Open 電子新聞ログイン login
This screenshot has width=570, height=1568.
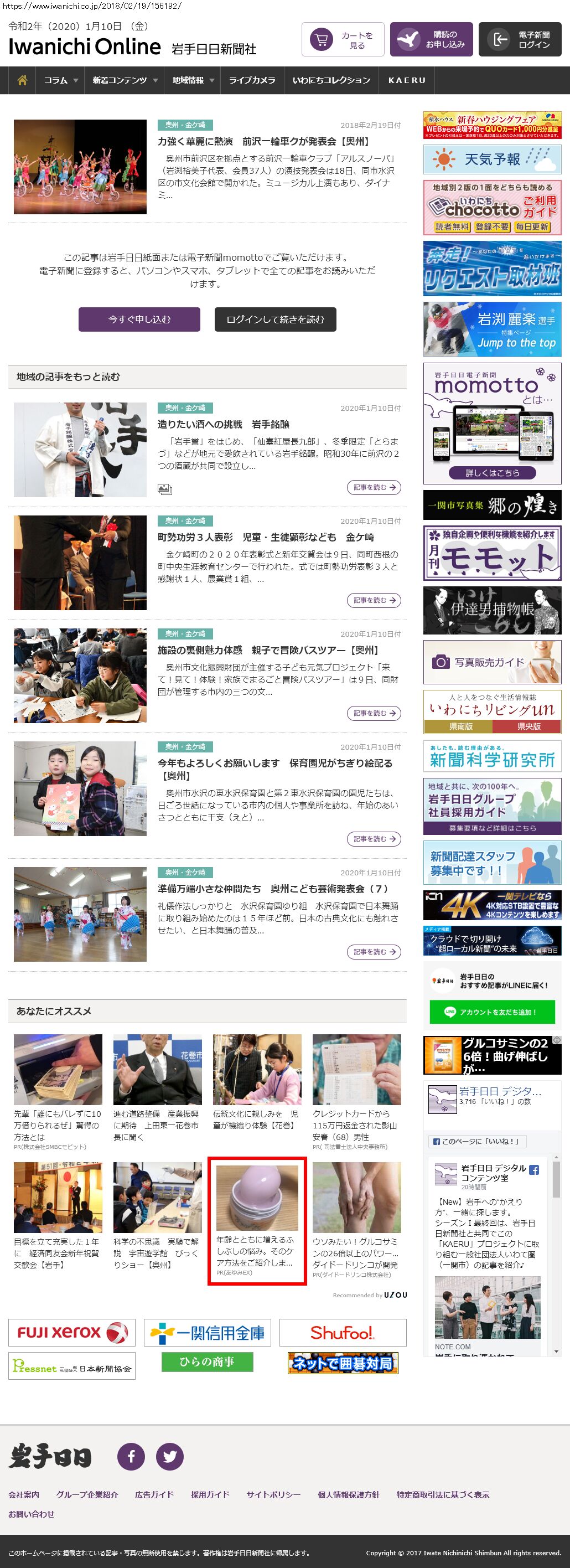pyautogui.click(x=520, y=39)
